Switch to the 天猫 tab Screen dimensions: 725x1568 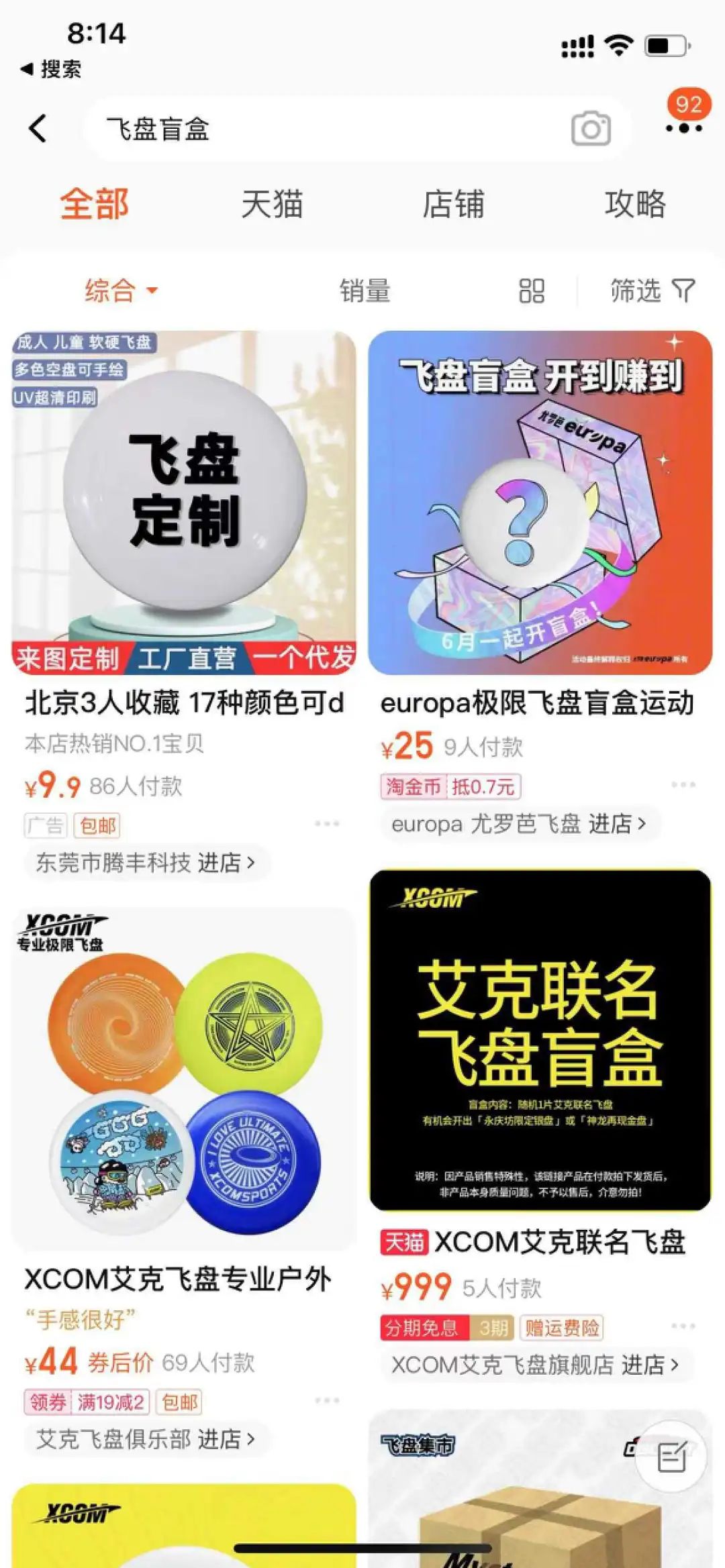(272, 204)
